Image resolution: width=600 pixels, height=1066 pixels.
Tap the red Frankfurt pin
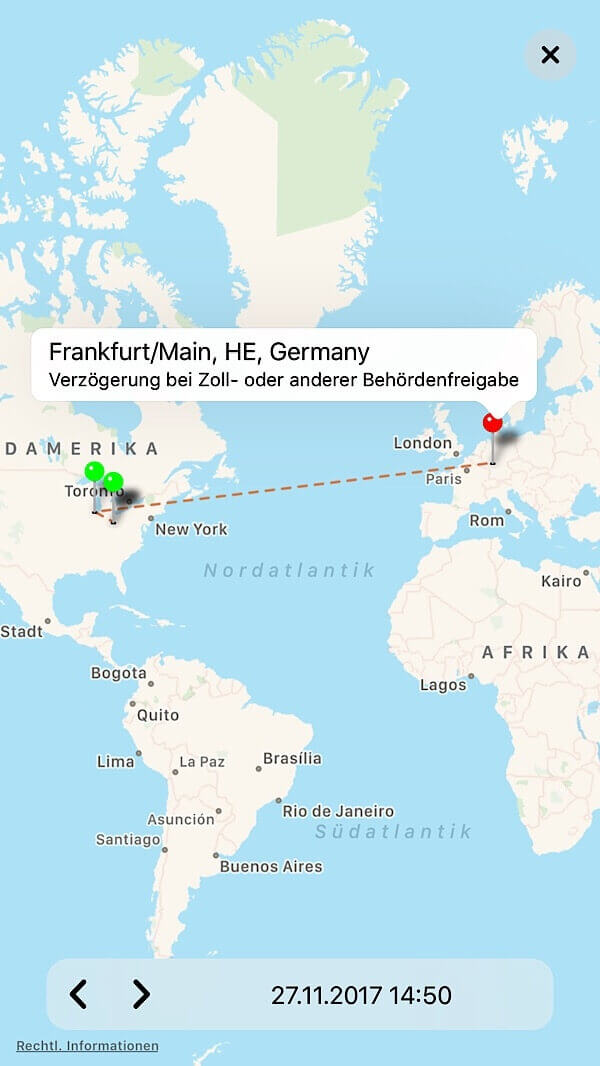click(x=492, y=424)
